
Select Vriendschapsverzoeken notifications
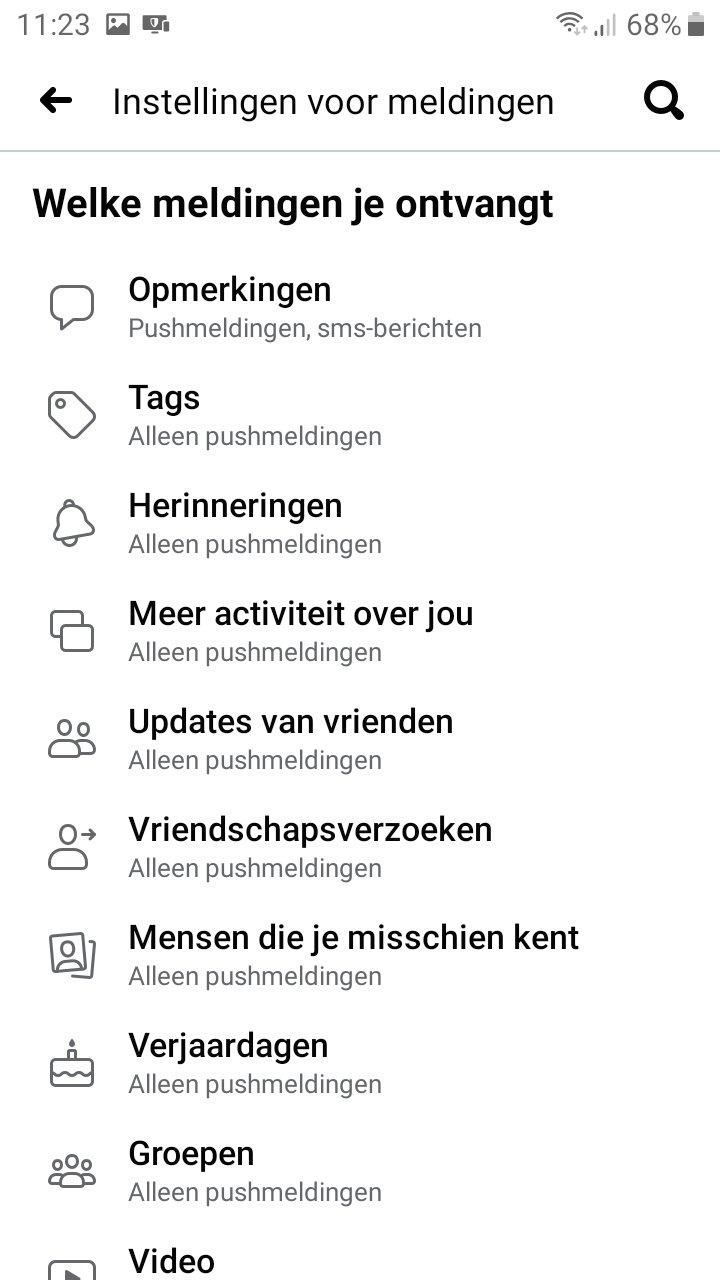point(360,848)
